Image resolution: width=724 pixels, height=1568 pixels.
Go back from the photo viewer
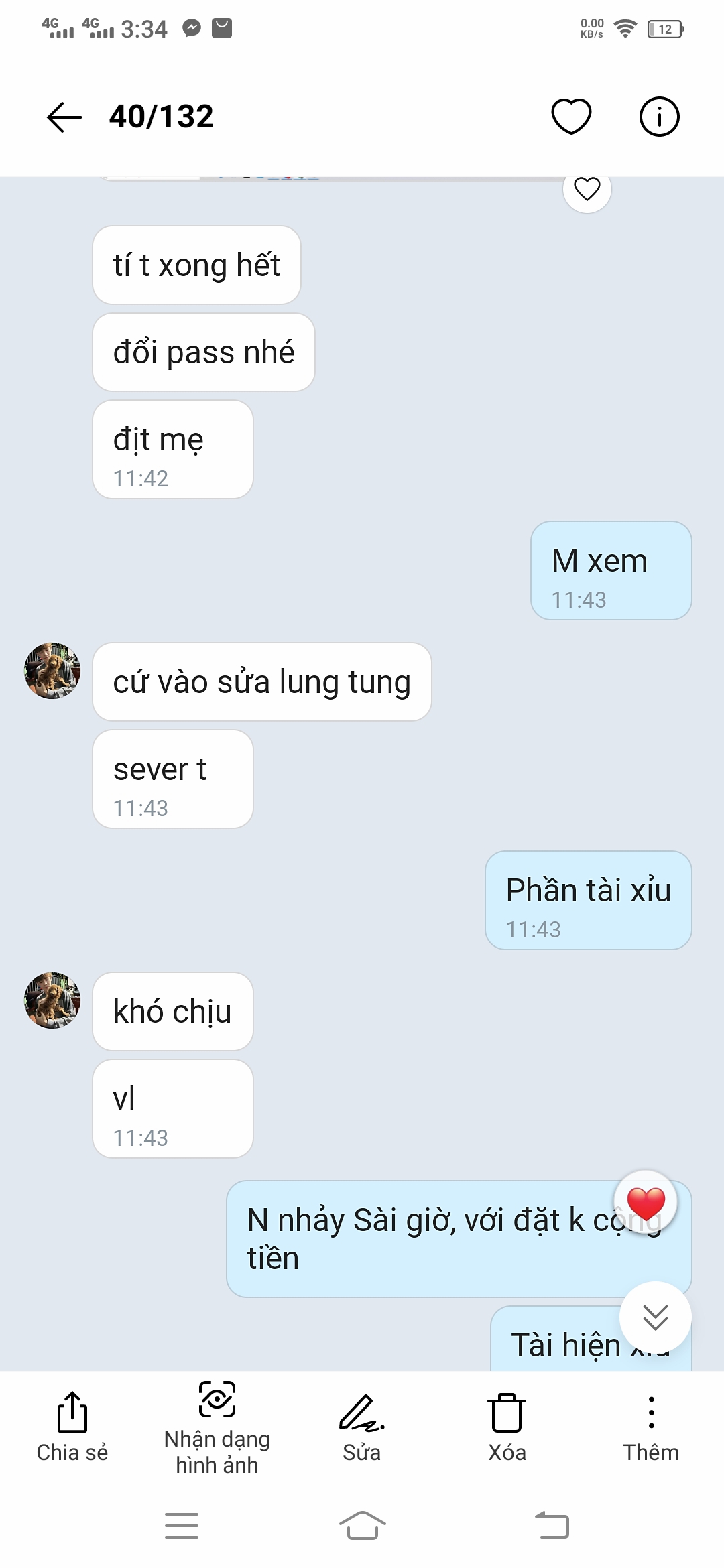tap(64, 117)
